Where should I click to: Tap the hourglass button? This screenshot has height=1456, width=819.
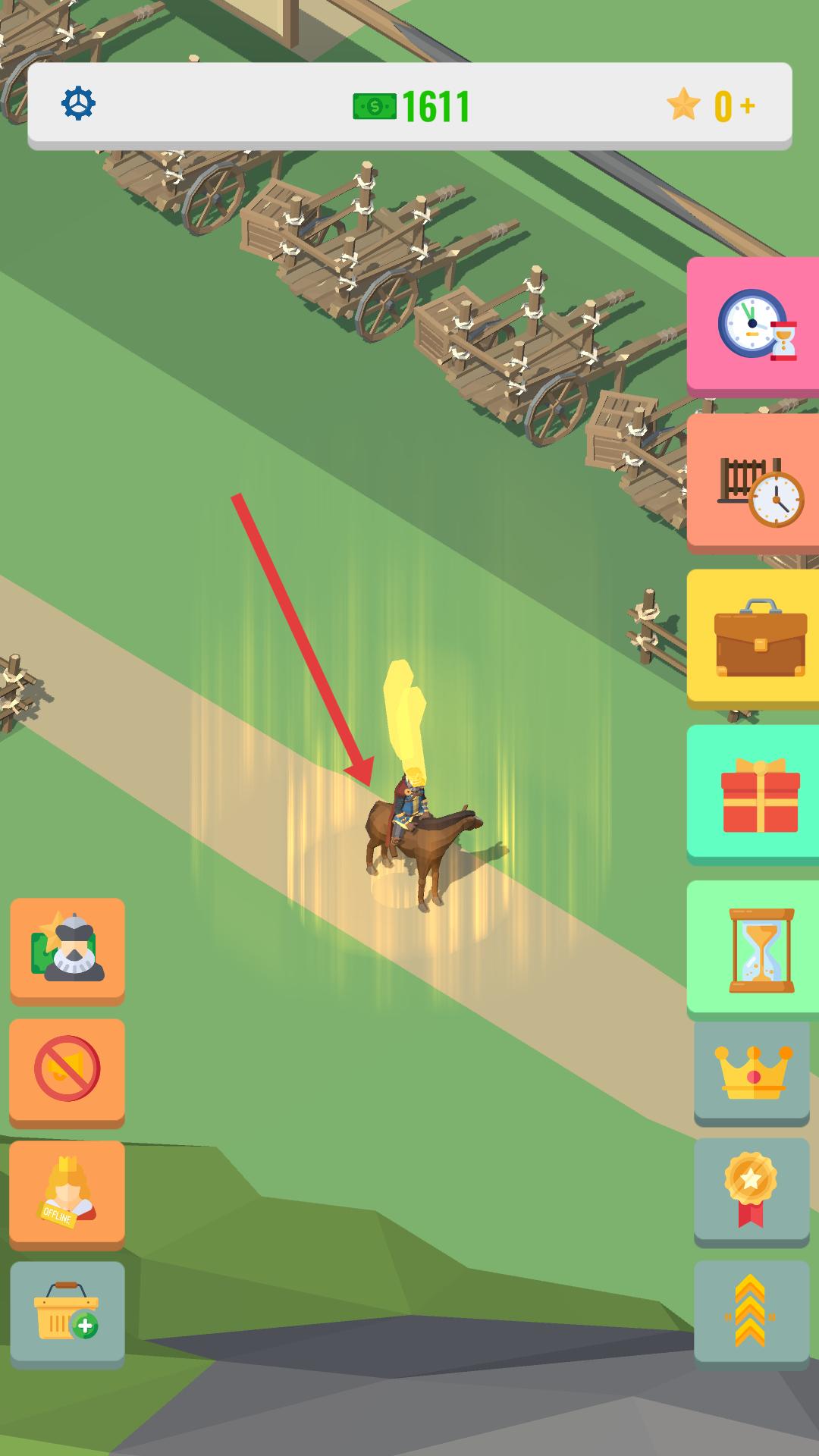coord(753,948)
